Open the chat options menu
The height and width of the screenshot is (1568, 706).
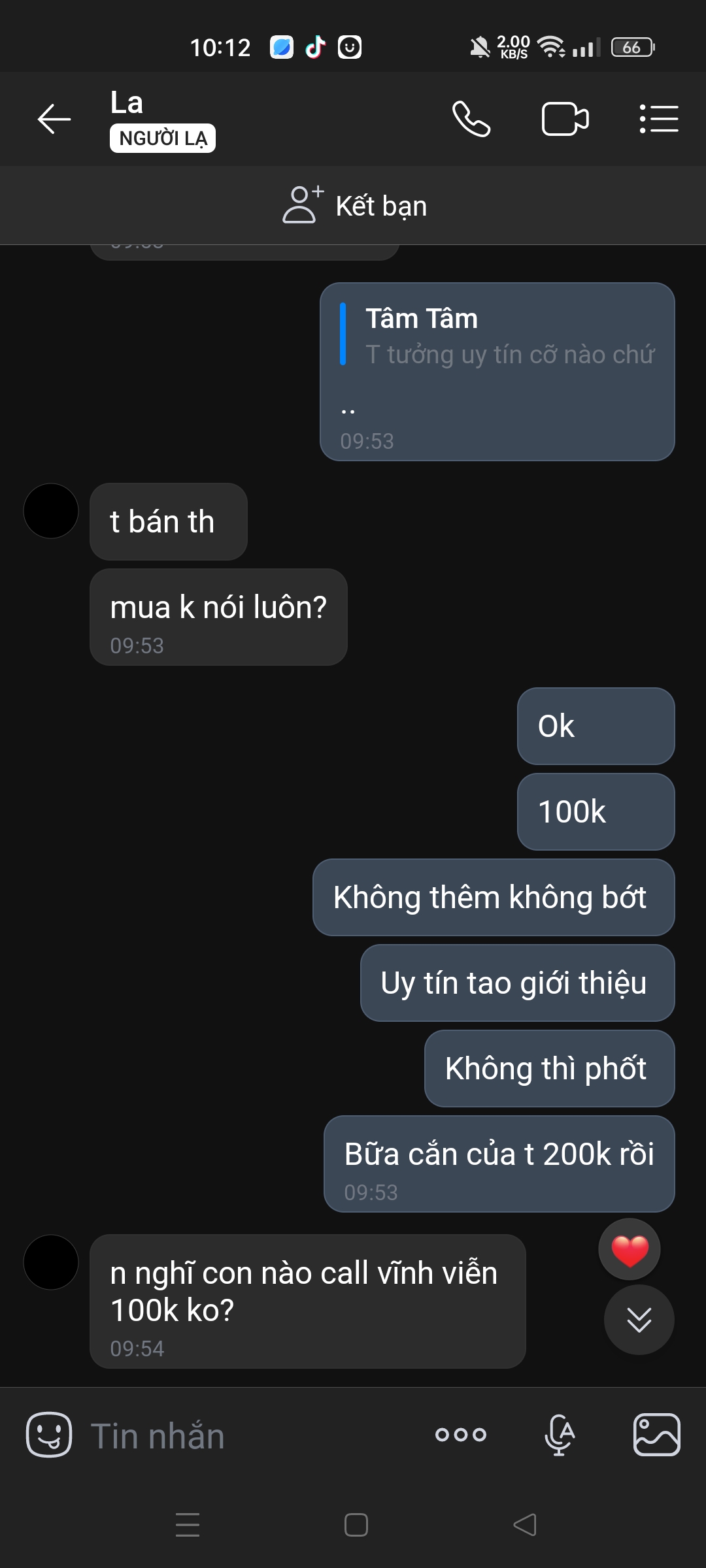click(x=658, y=119)
